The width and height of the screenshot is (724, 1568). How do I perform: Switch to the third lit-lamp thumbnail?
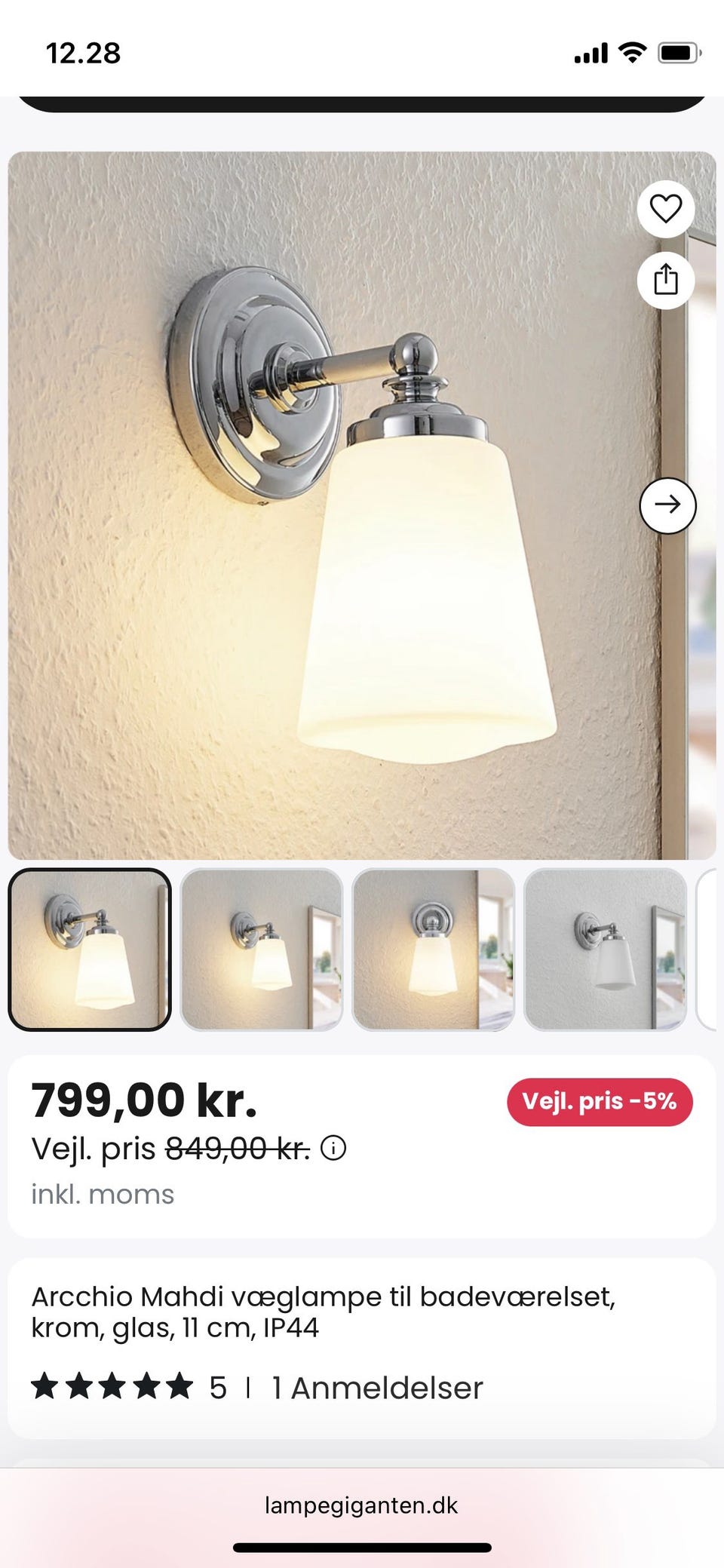pos(434,949)
